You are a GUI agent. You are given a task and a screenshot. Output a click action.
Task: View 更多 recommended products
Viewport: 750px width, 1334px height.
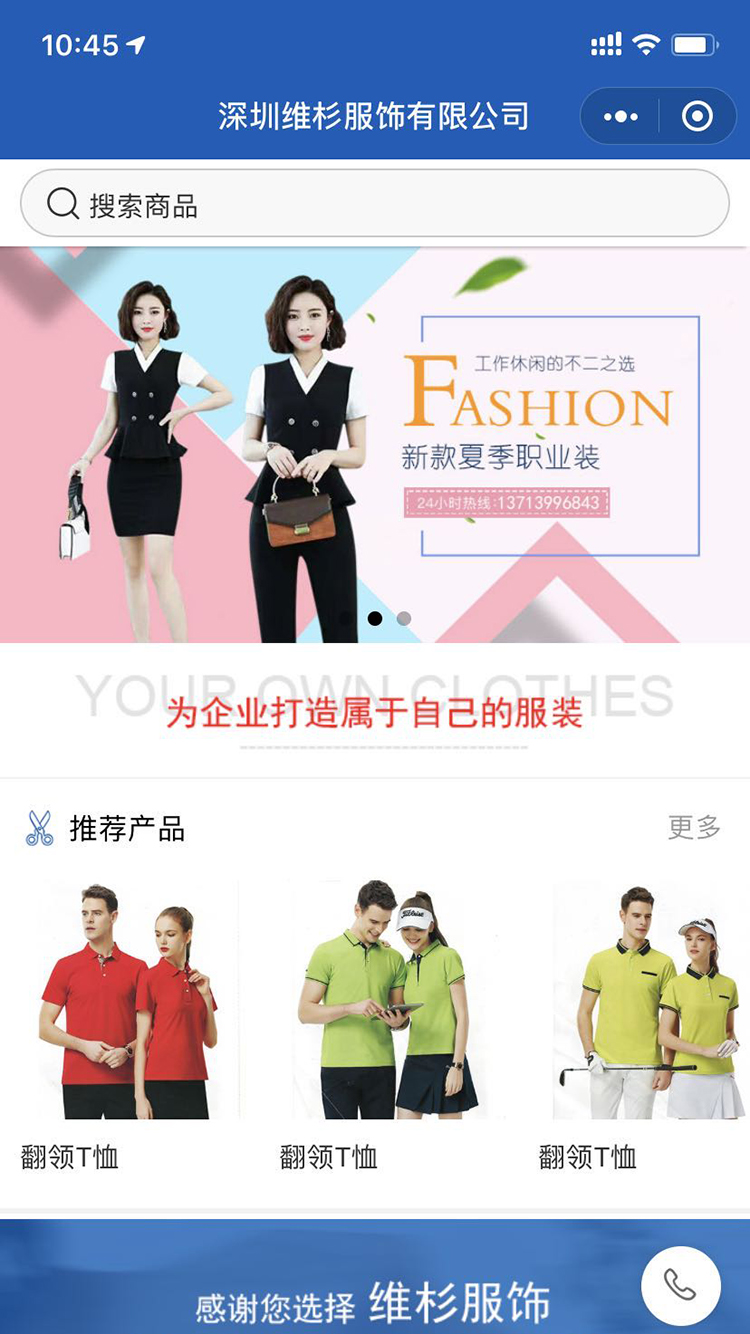click(694, 828)
